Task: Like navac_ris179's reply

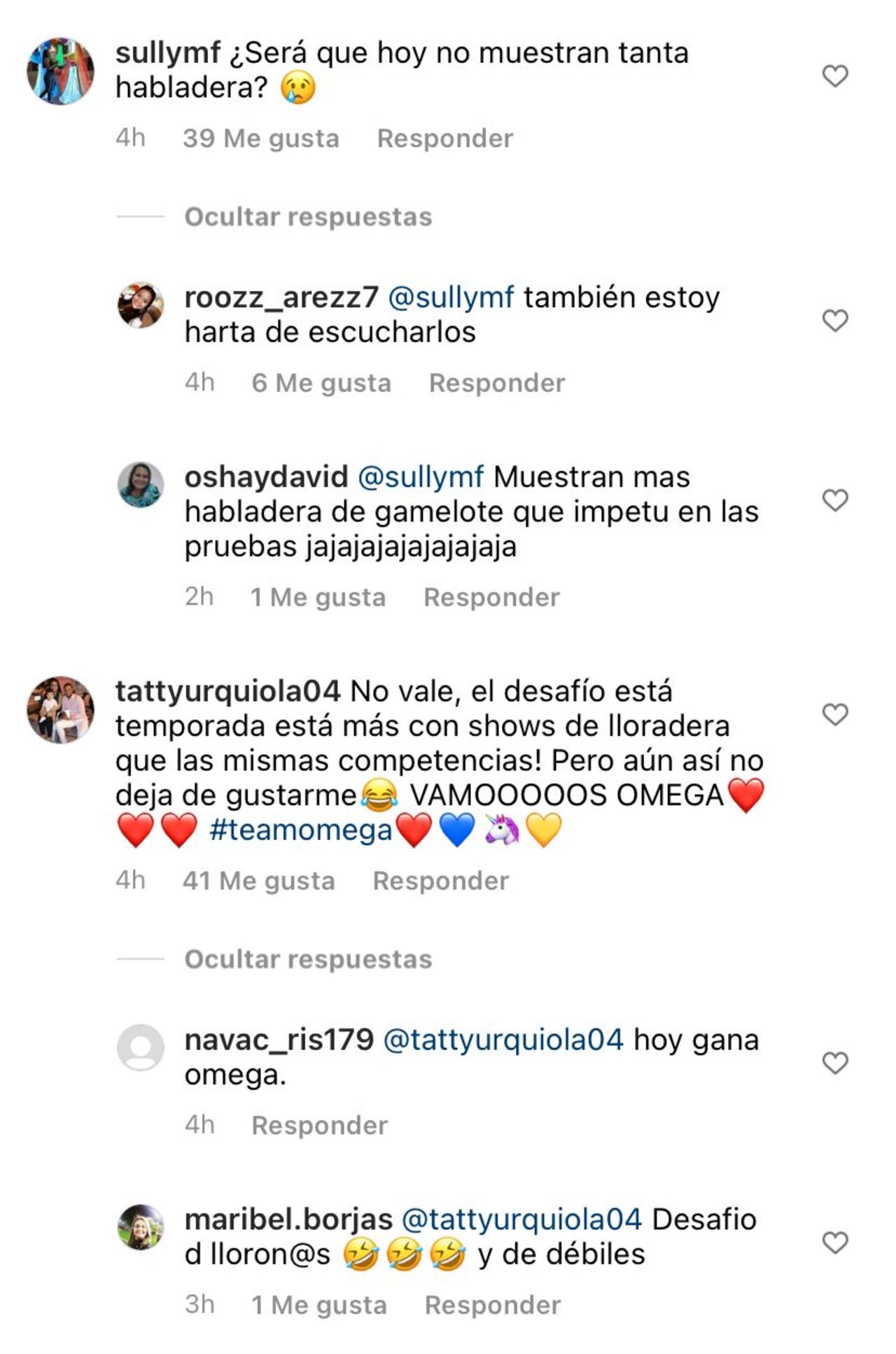Action: 834,1063
